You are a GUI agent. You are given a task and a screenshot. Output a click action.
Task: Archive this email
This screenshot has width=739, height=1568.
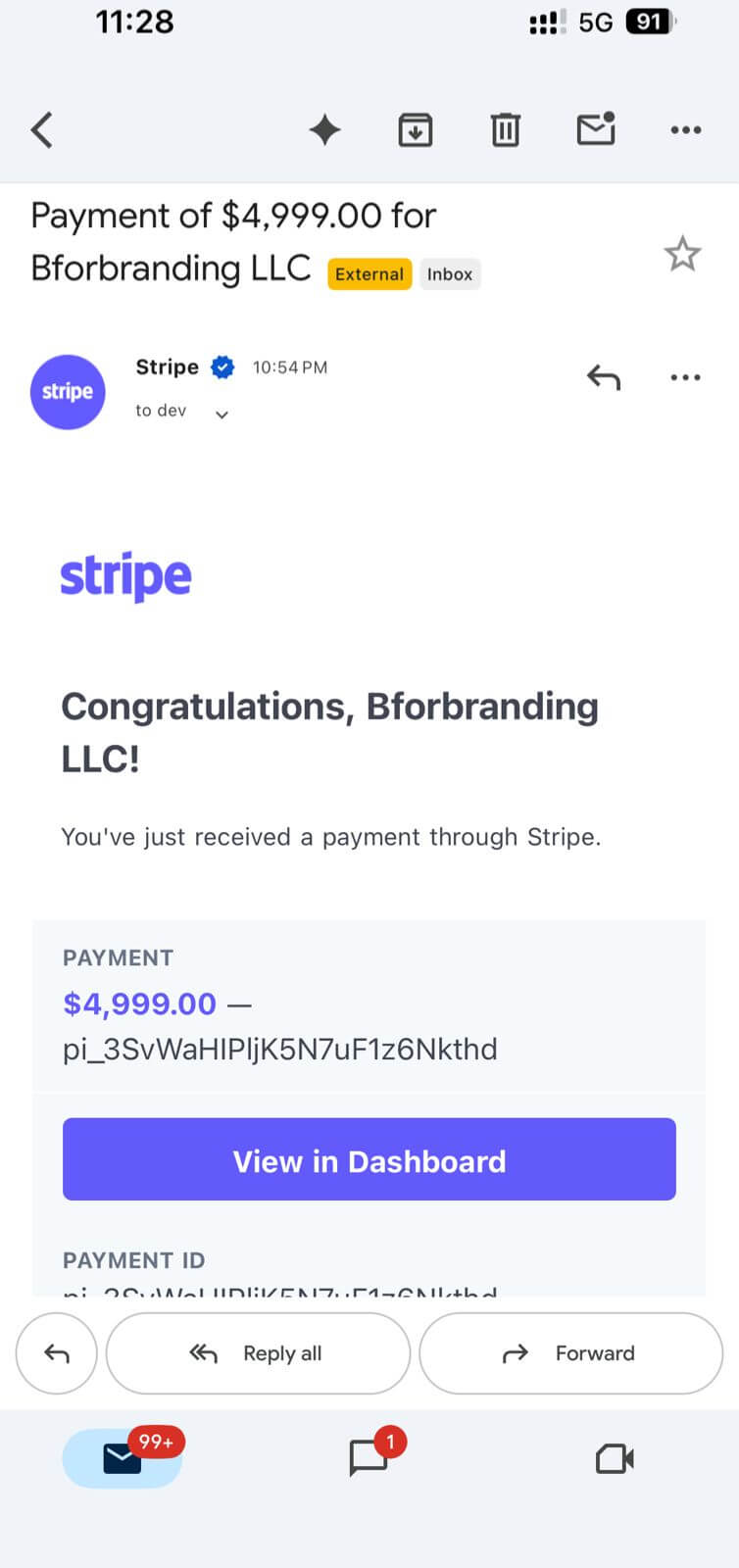coord(416,129)
